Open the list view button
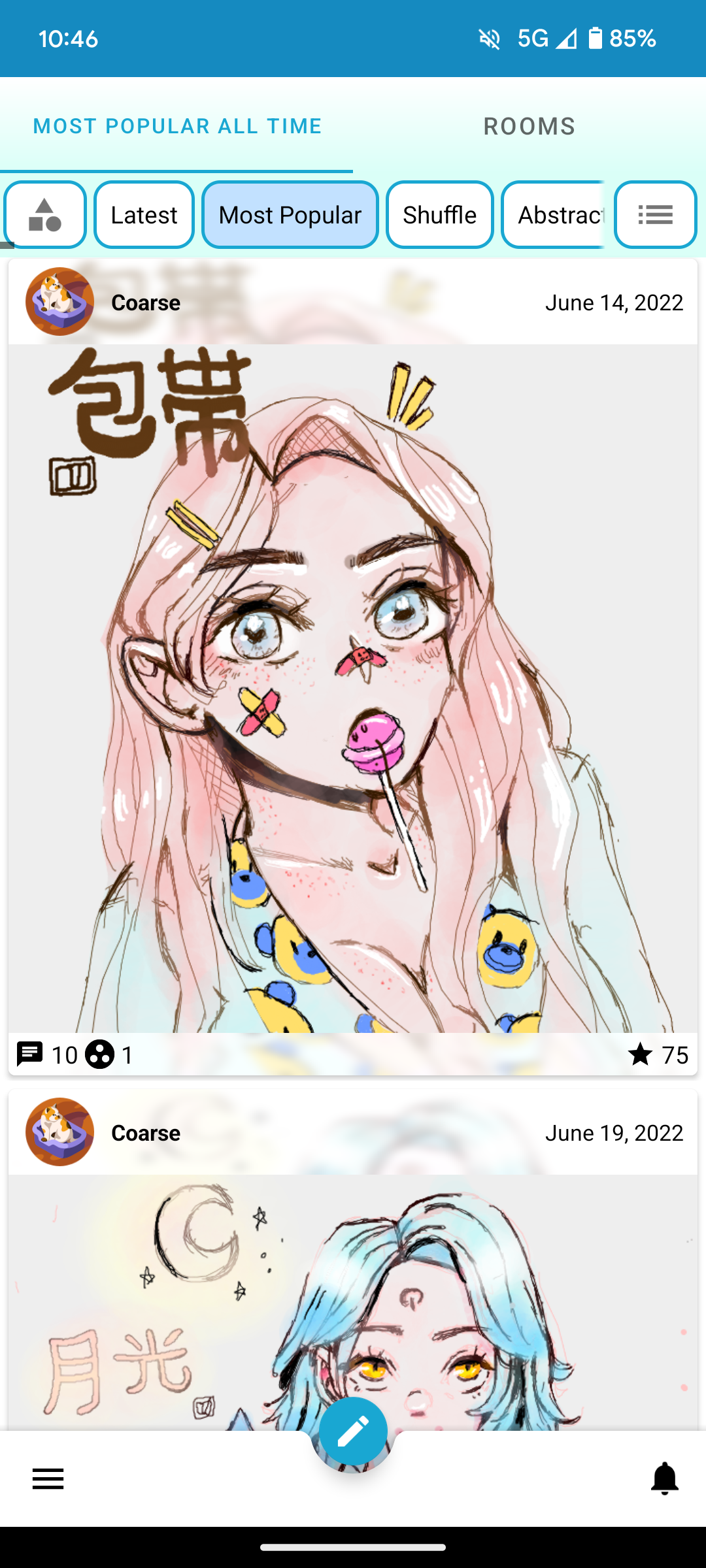 (655, 215)
